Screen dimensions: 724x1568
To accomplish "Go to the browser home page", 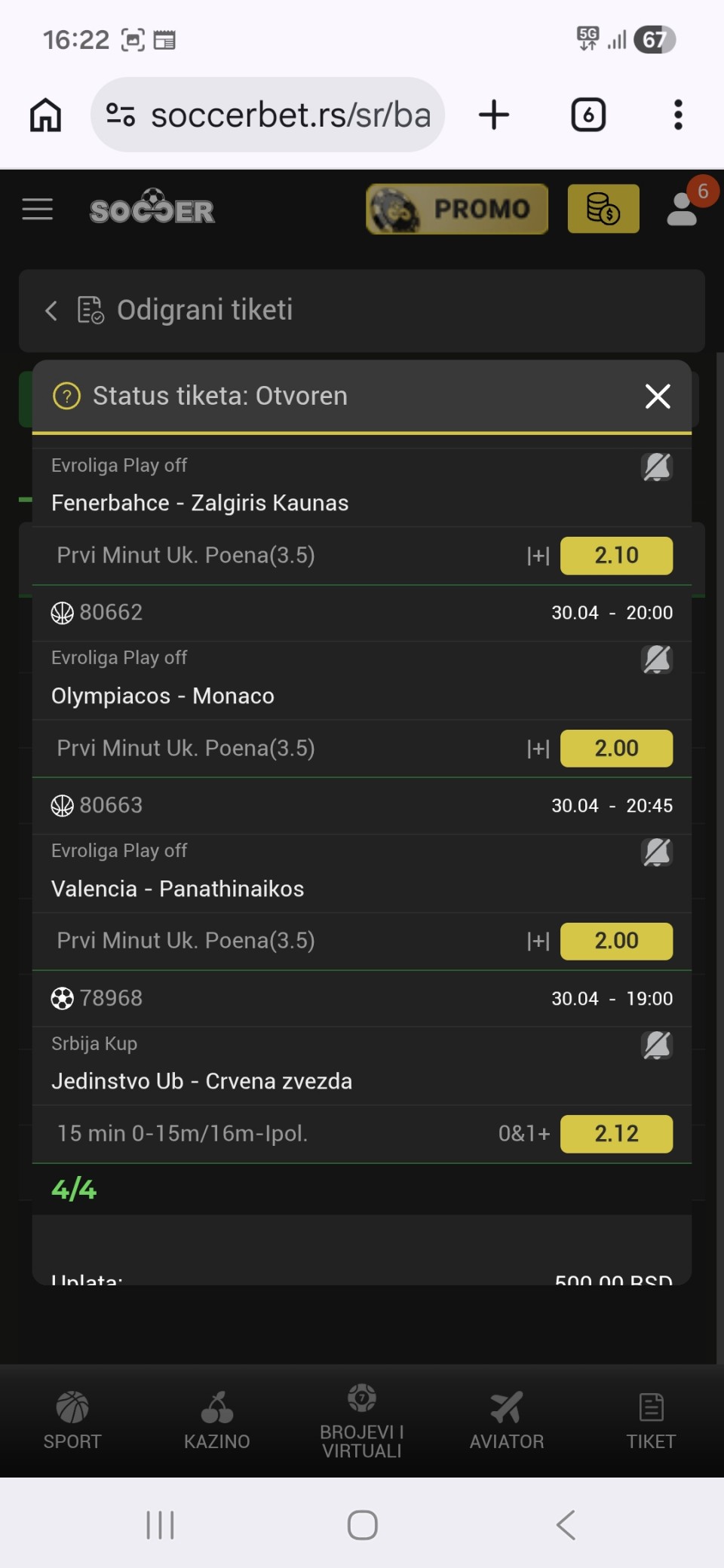I will pos(45,115).
